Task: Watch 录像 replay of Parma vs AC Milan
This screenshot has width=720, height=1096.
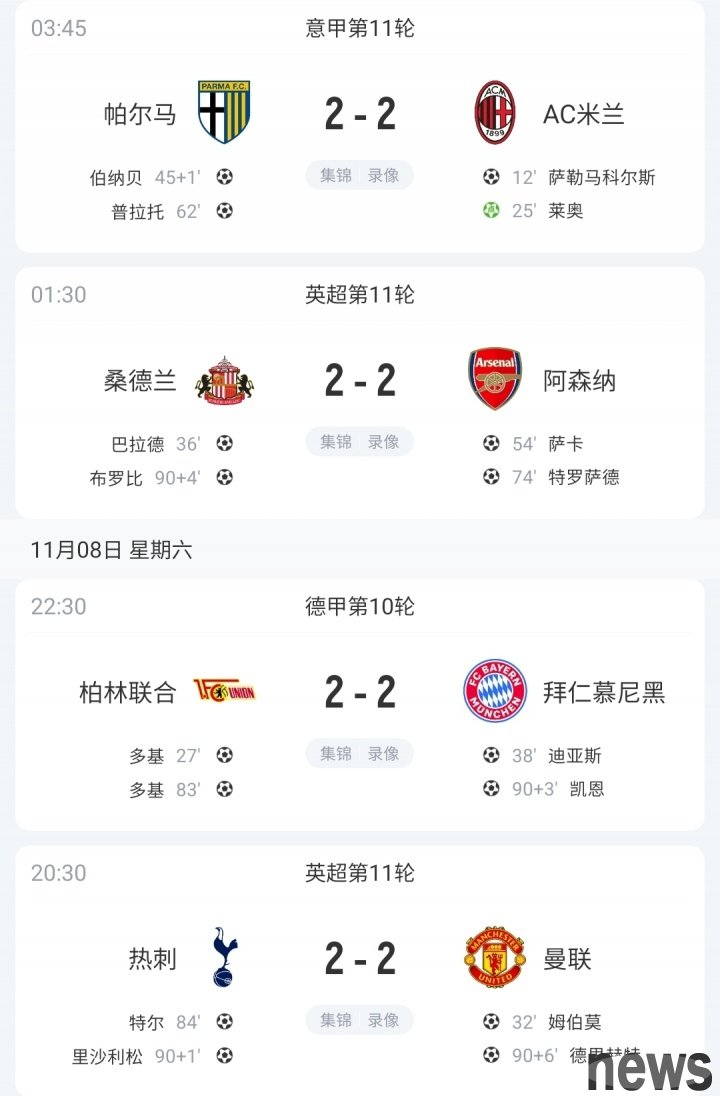Action: tap(383, 175)
